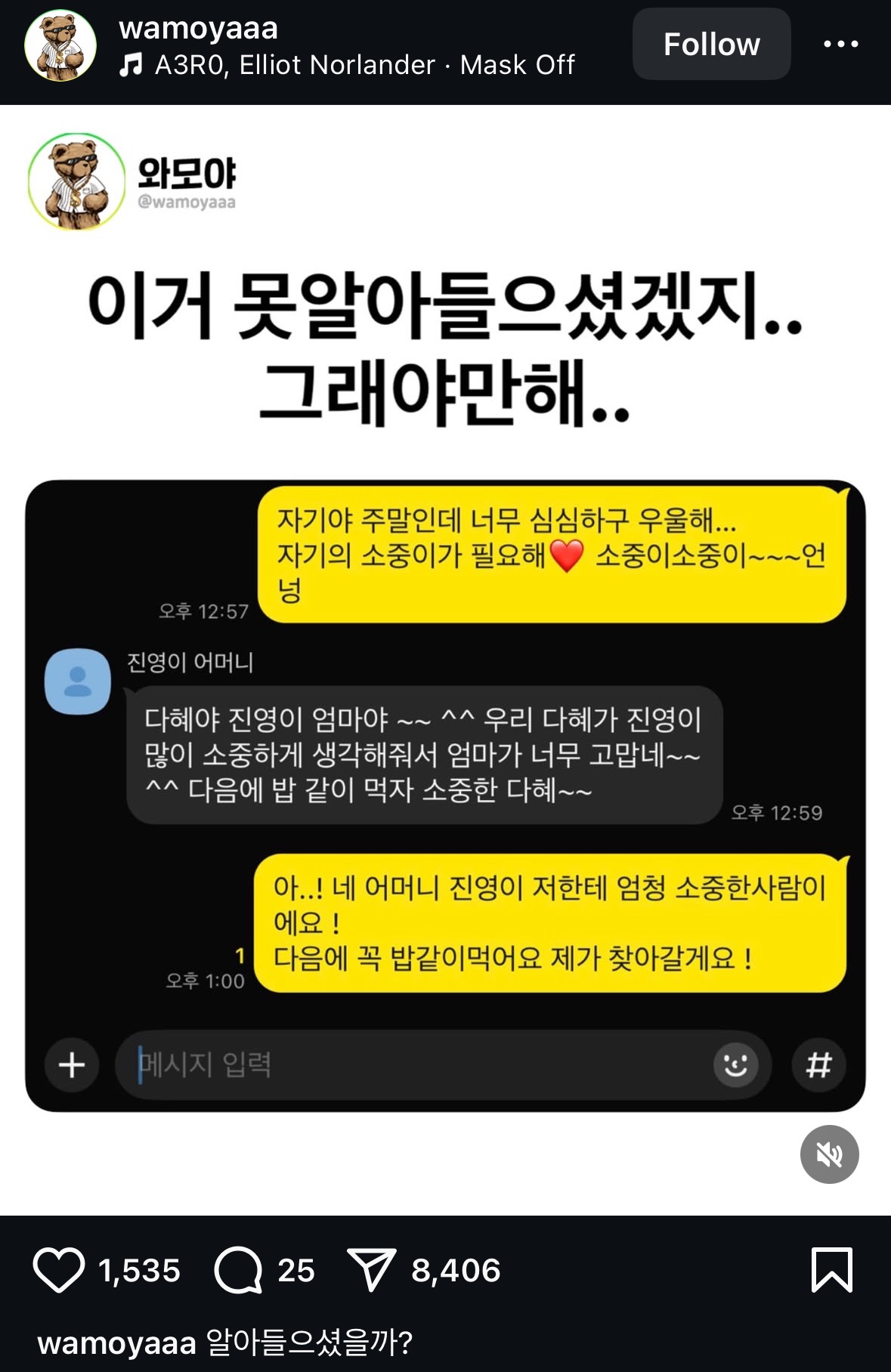
Task: Unmute the post's sound
Action: pos(829,1154)
